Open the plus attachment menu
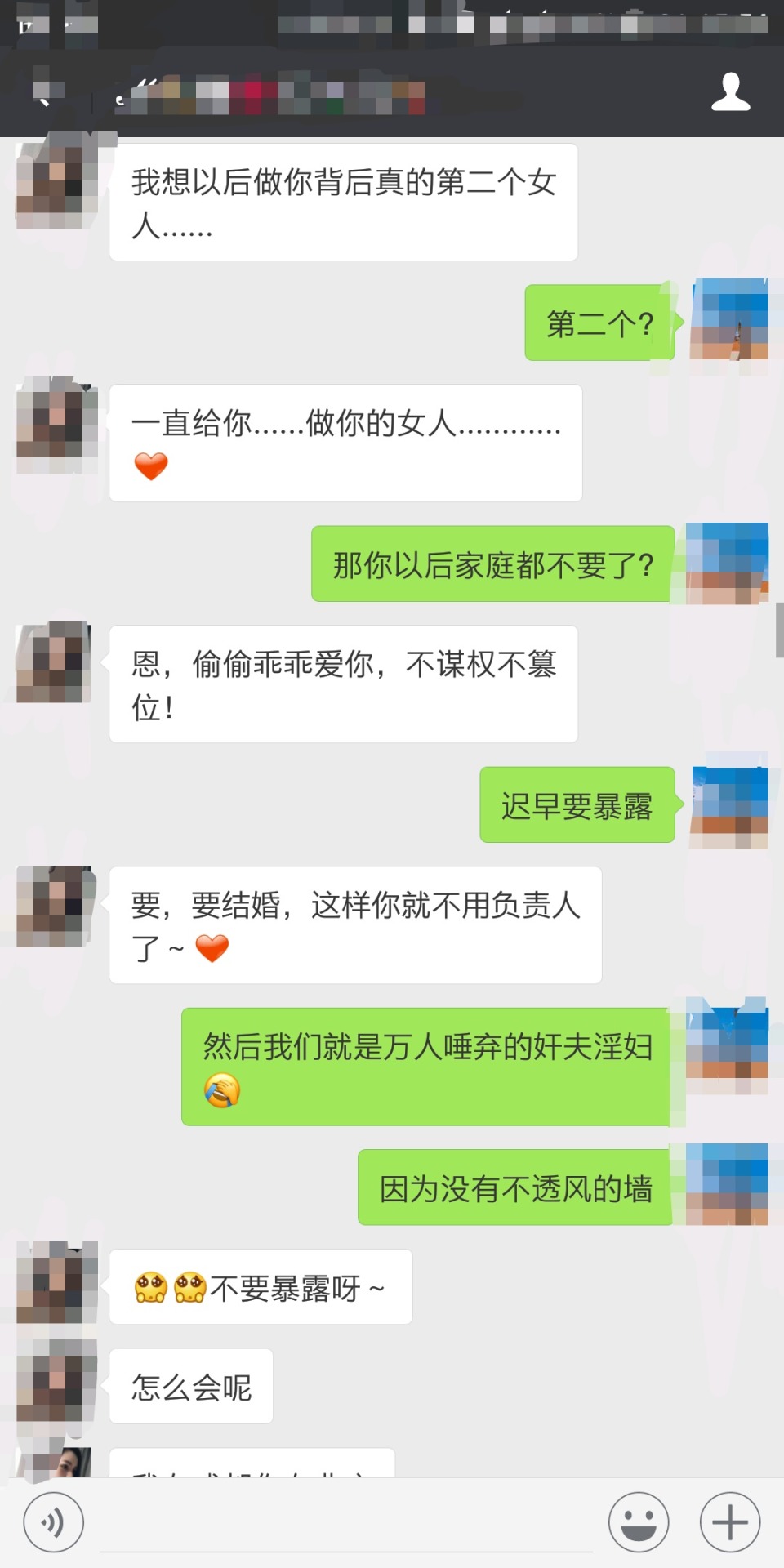This screenshot has height=1568, width=784. pyautogui.click(x=729, y=1523)
